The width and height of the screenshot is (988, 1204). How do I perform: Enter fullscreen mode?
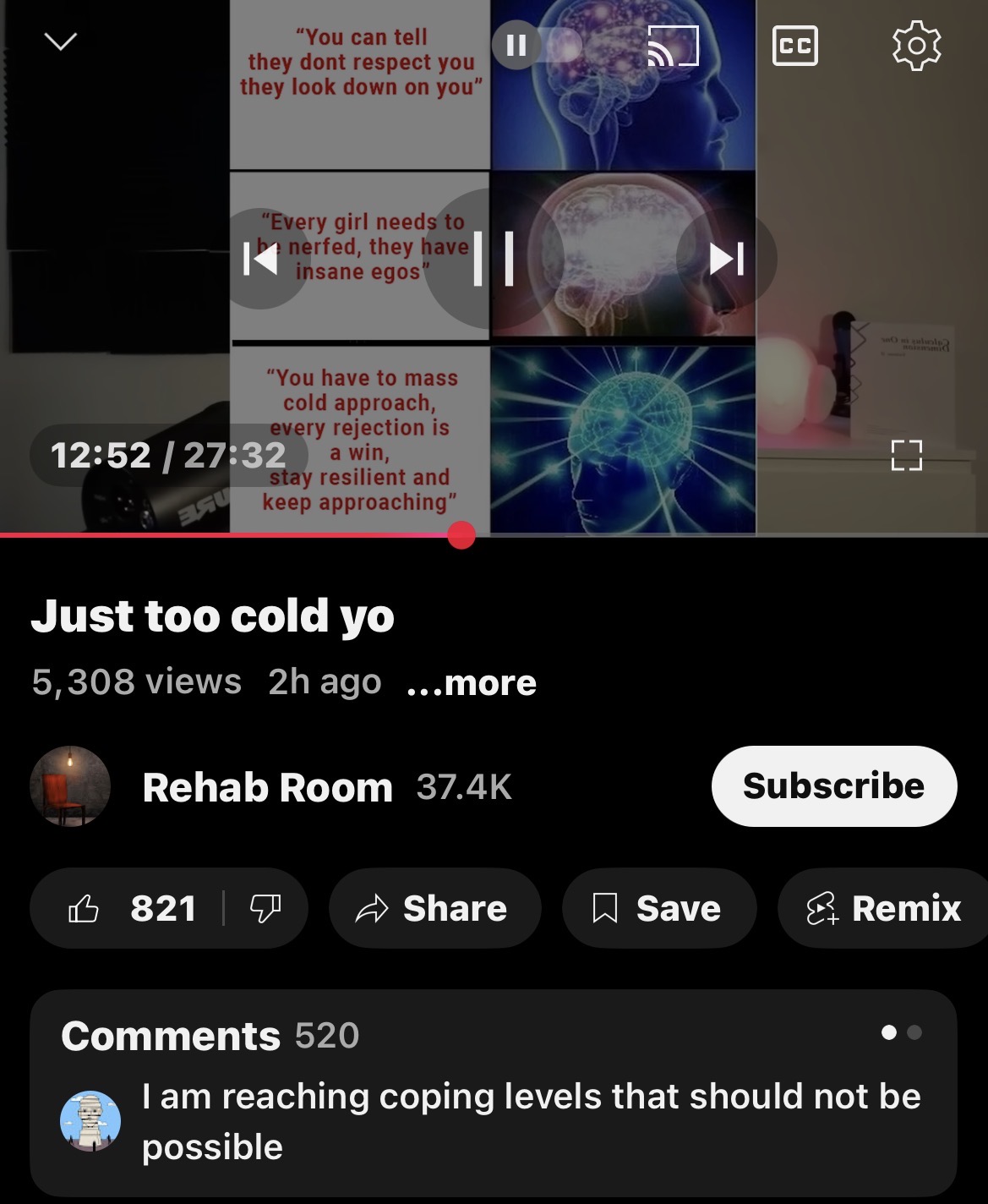(x=906, y=455)
